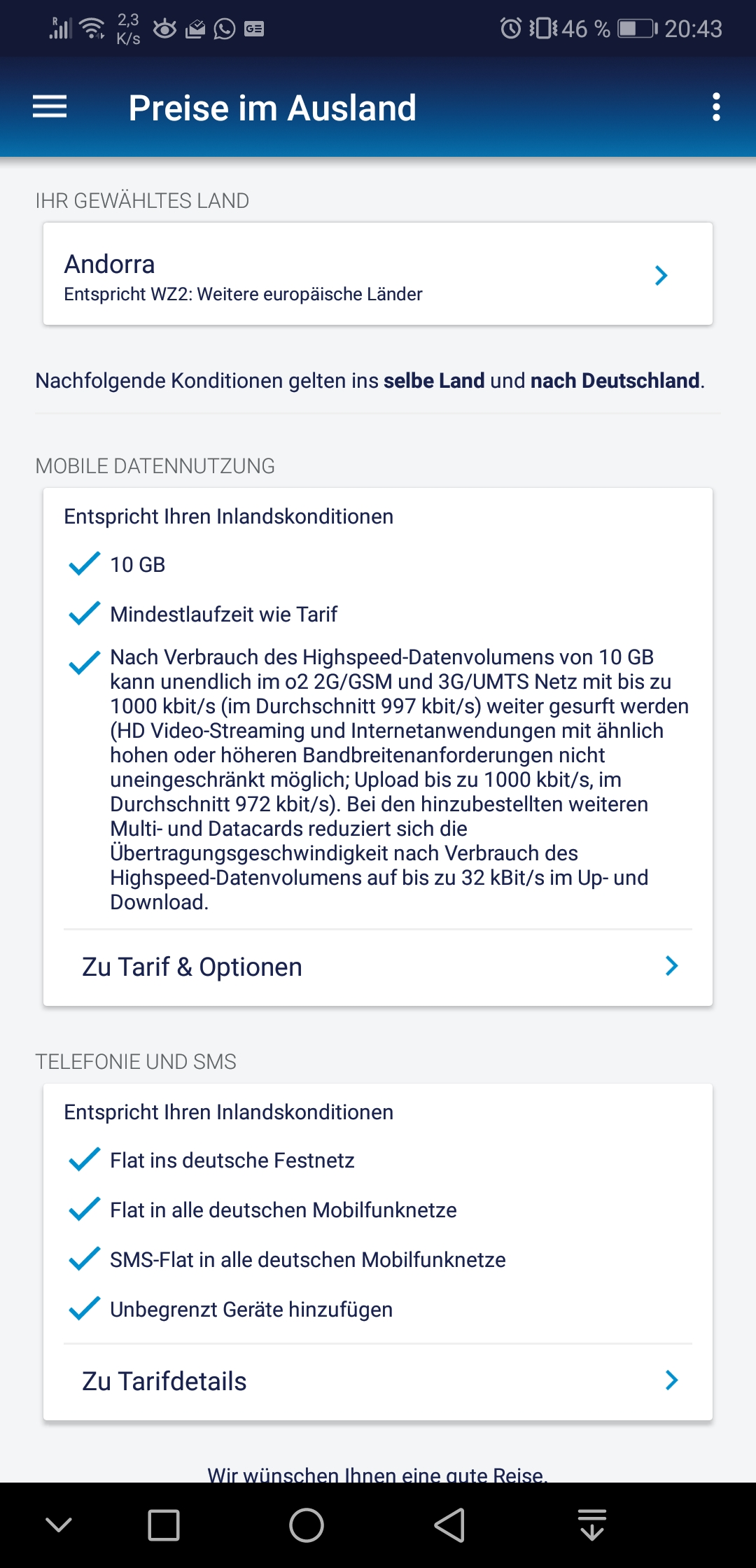Open the hamburger navigation drawer
This screenshot has width=756, height=1568.
point(50,107)
